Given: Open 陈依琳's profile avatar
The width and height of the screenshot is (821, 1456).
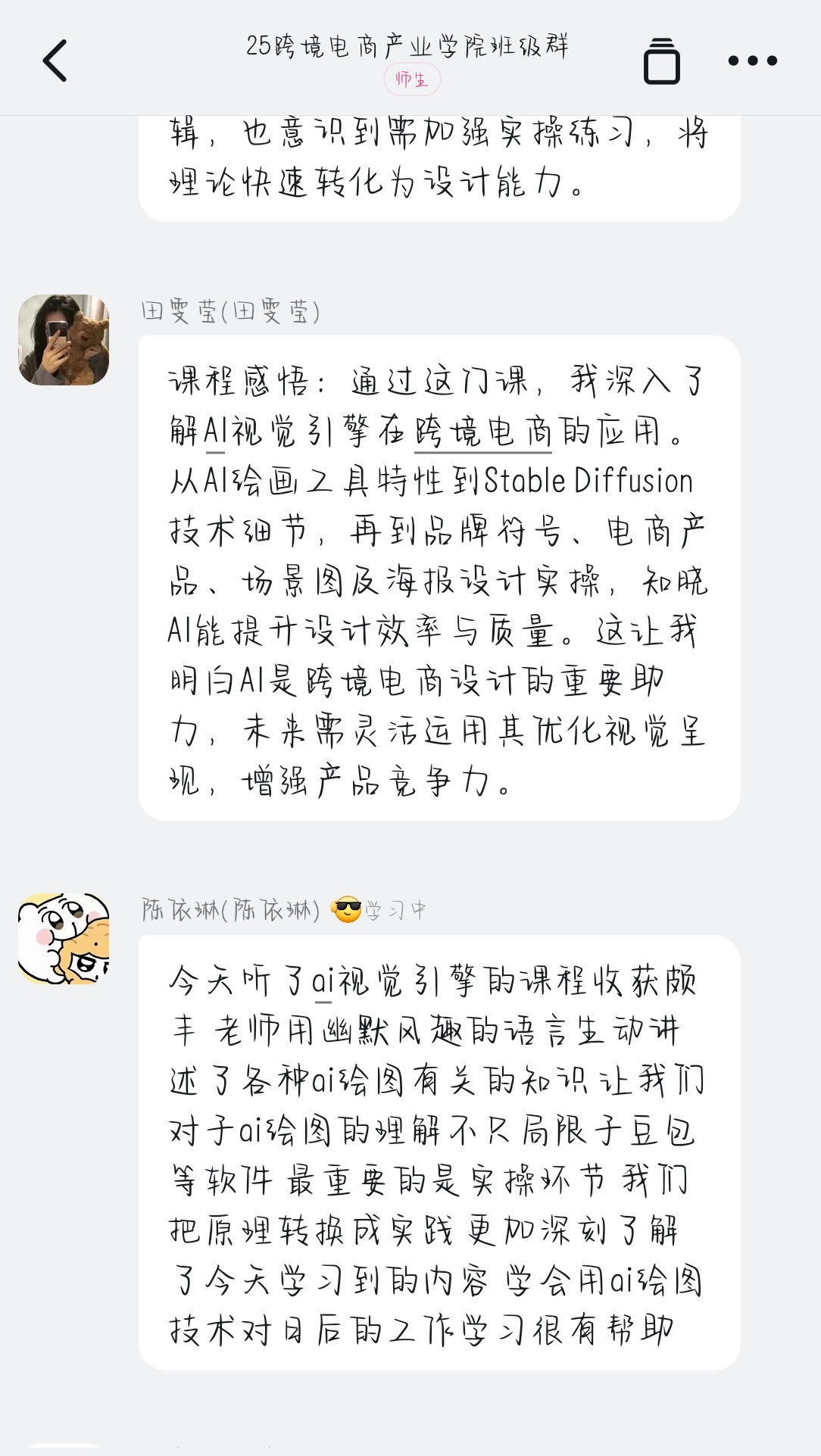Looking at the screenshot, I should pos(64,939).
